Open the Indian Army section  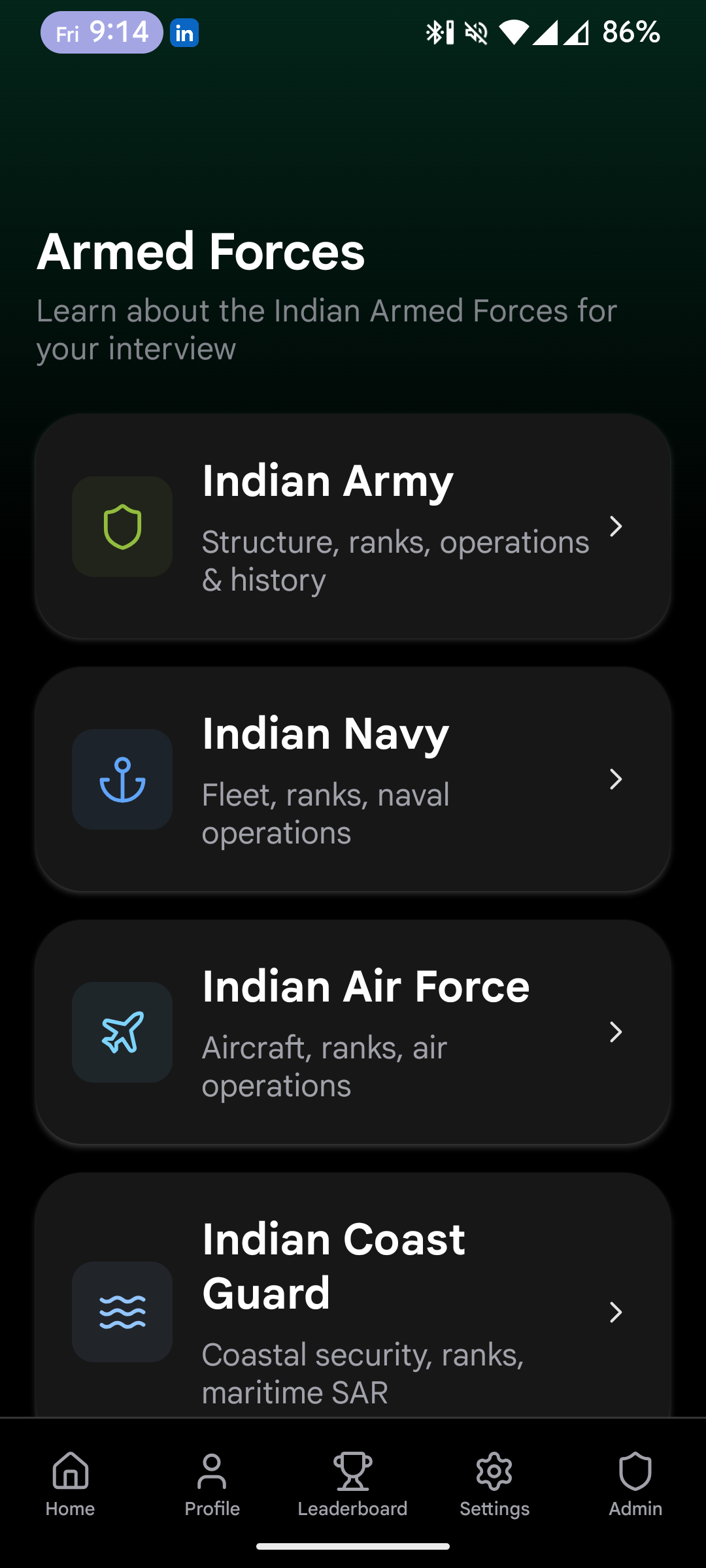[x=353, y=527]
